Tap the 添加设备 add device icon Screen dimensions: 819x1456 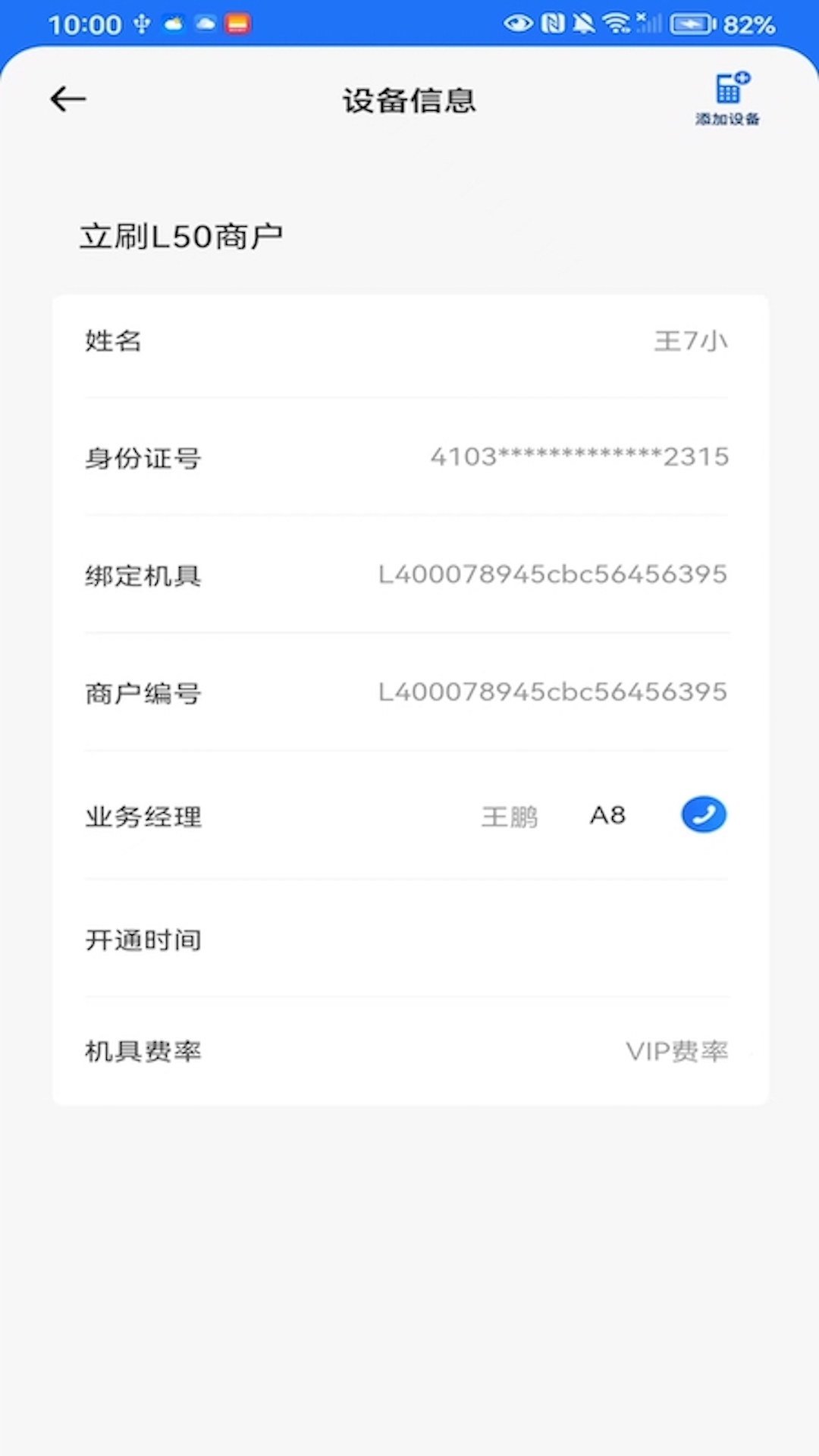point(726,97)
